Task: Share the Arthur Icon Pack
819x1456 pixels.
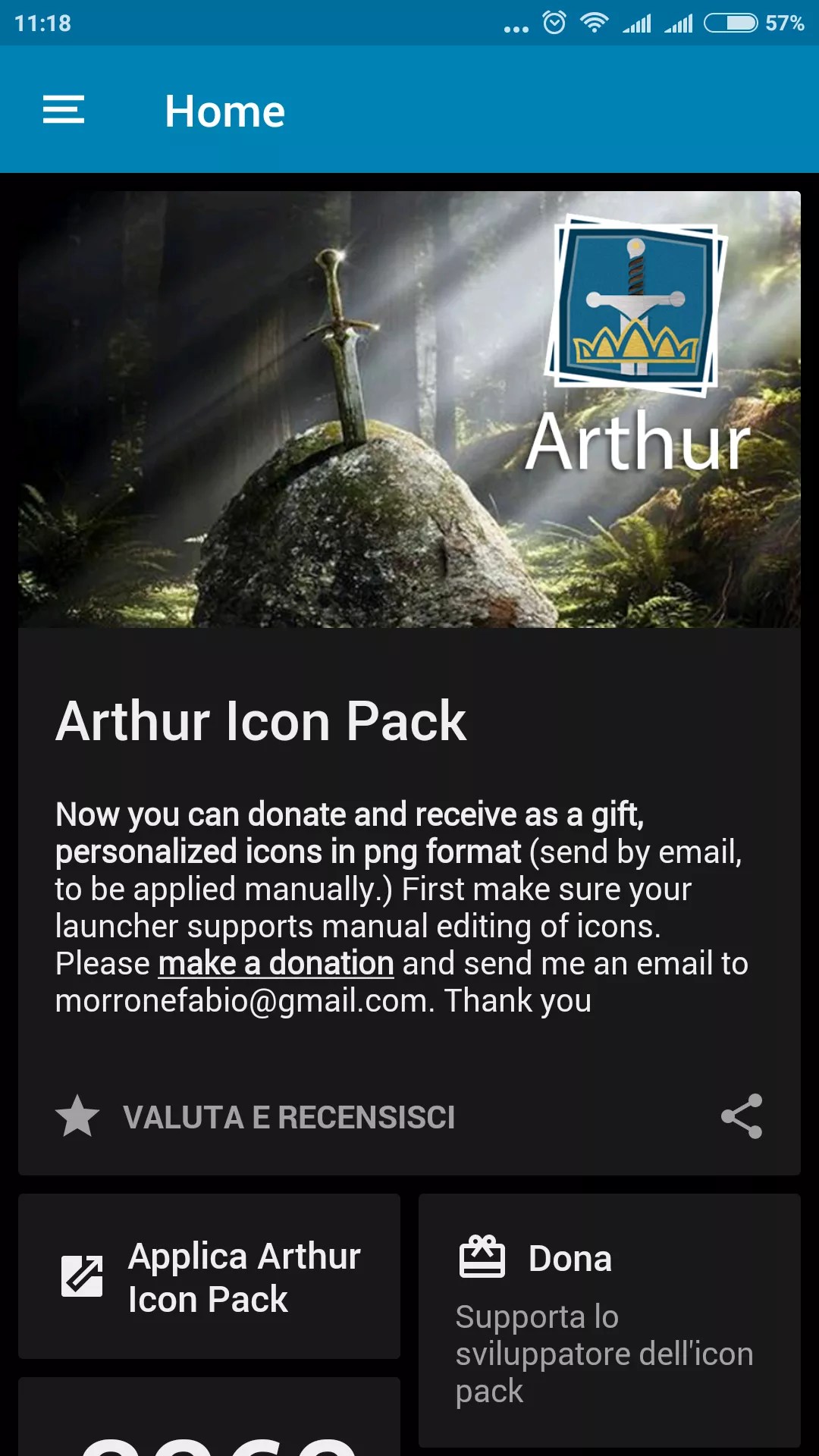Action: pos(741,1116)
